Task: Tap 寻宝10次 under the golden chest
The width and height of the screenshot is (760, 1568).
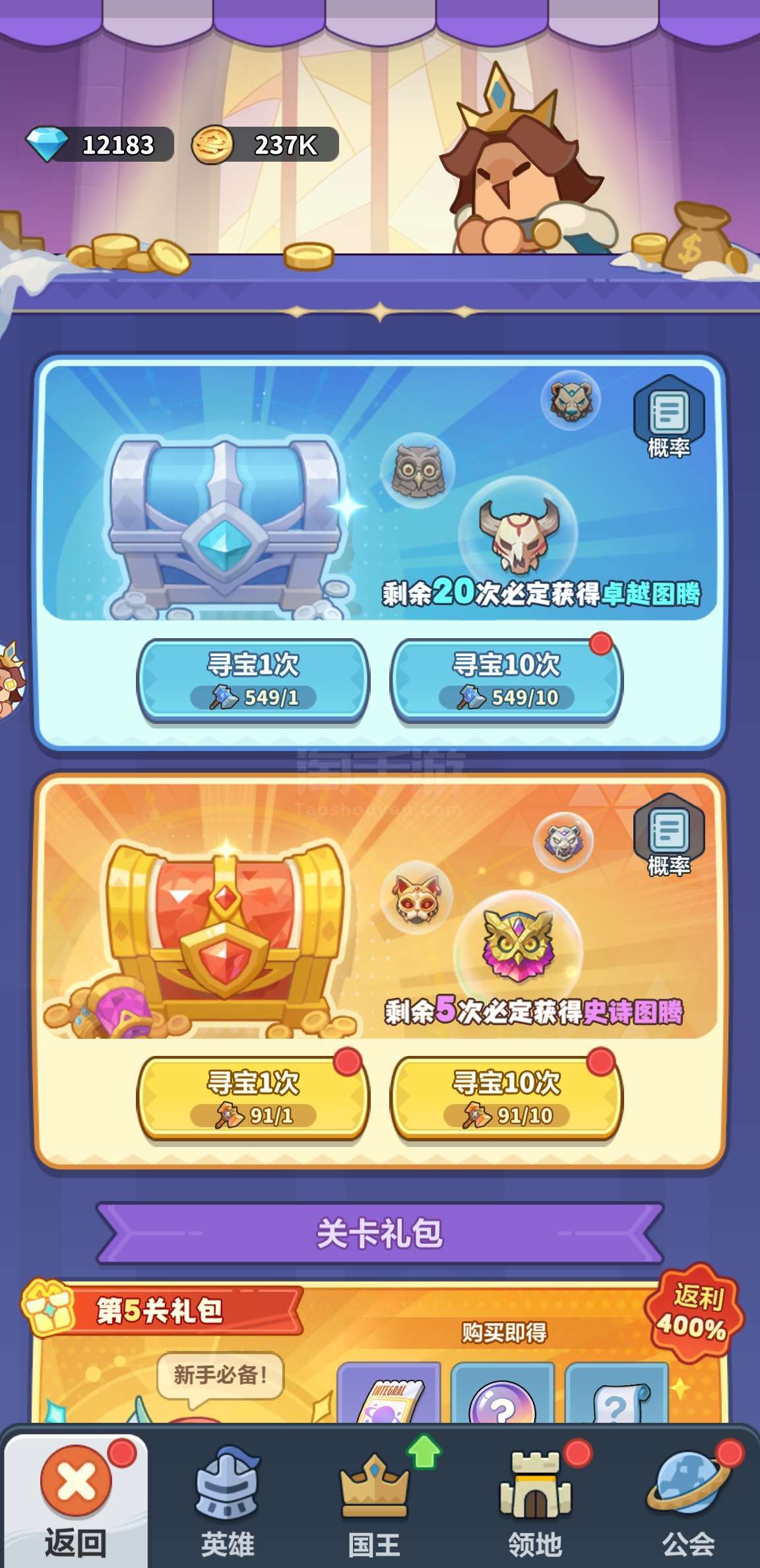Action: (x=506, y=1099)
